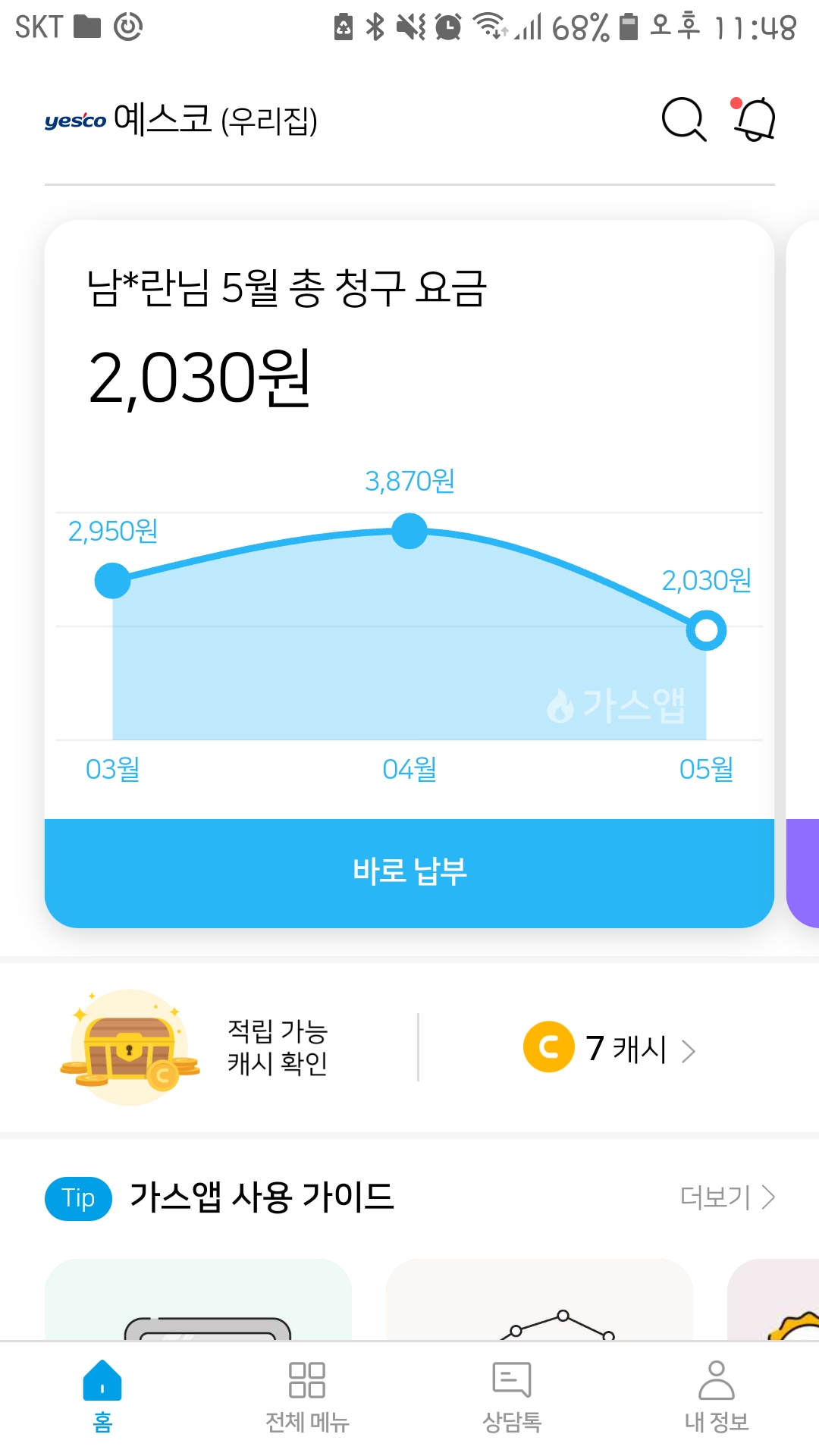This screenshot has height=1456, width=819.
Task: Select the 04월 point on the chart
Action: pyautogui.click(x=409, y=531)
